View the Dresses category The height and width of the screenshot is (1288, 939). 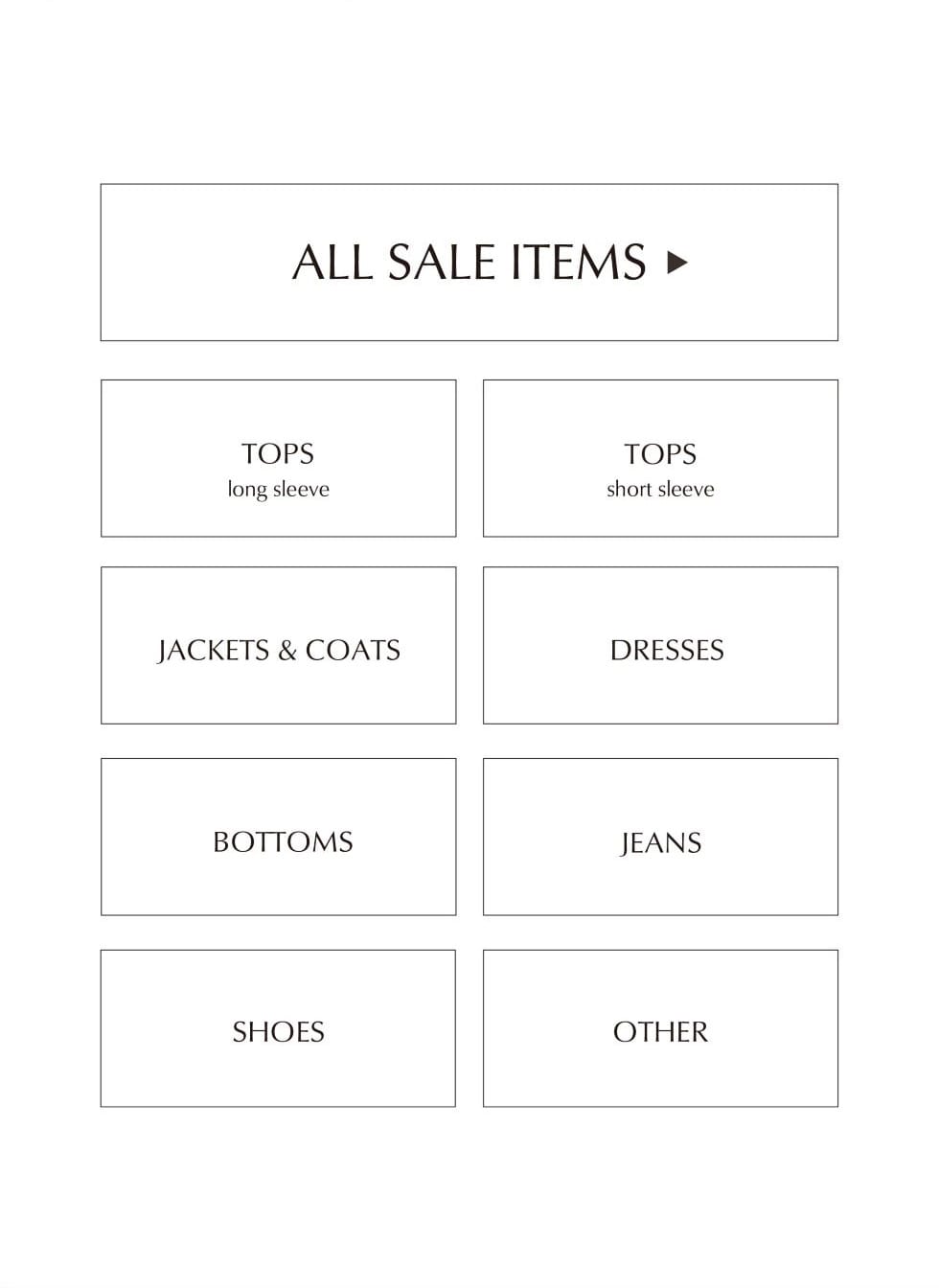[x=660, y=645]
